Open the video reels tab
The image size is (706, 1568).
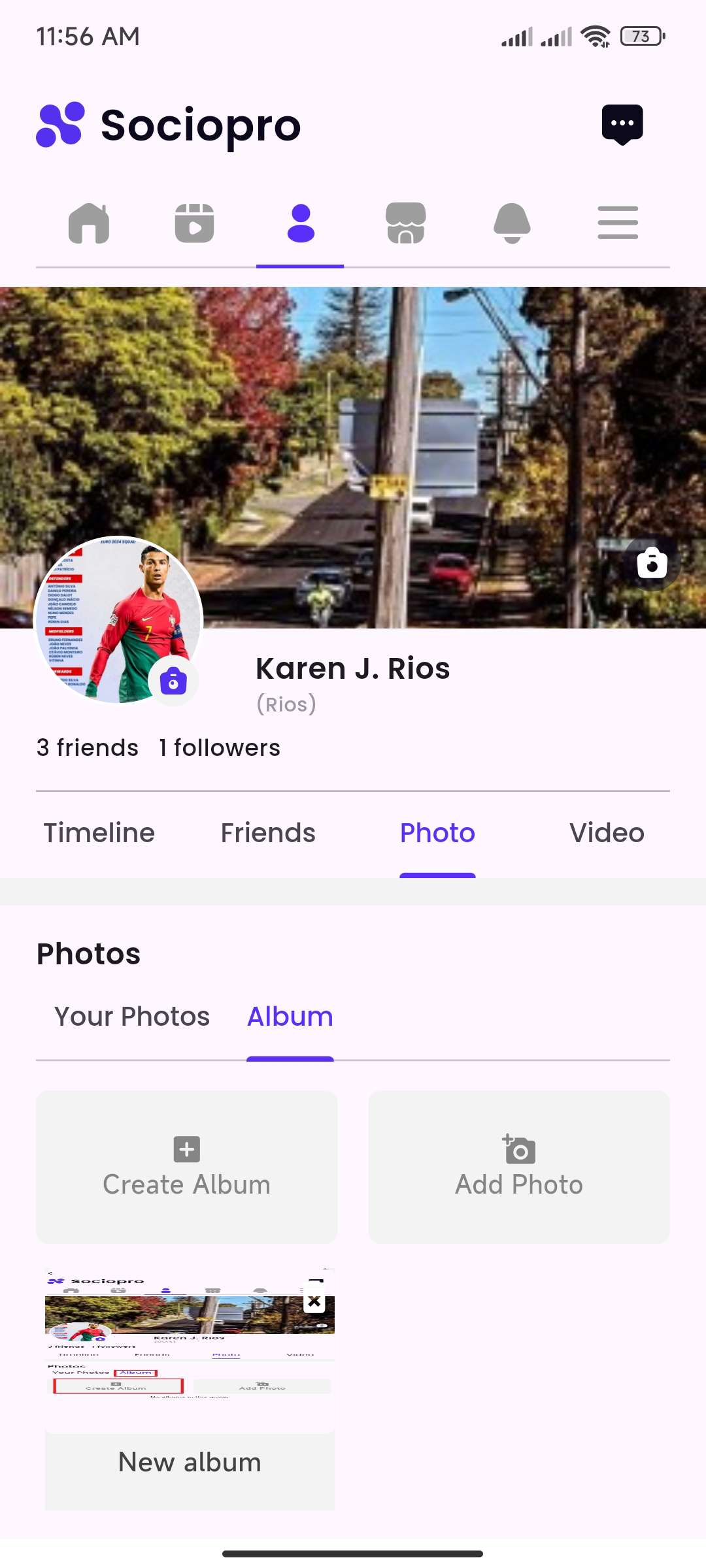click(194, 223)
